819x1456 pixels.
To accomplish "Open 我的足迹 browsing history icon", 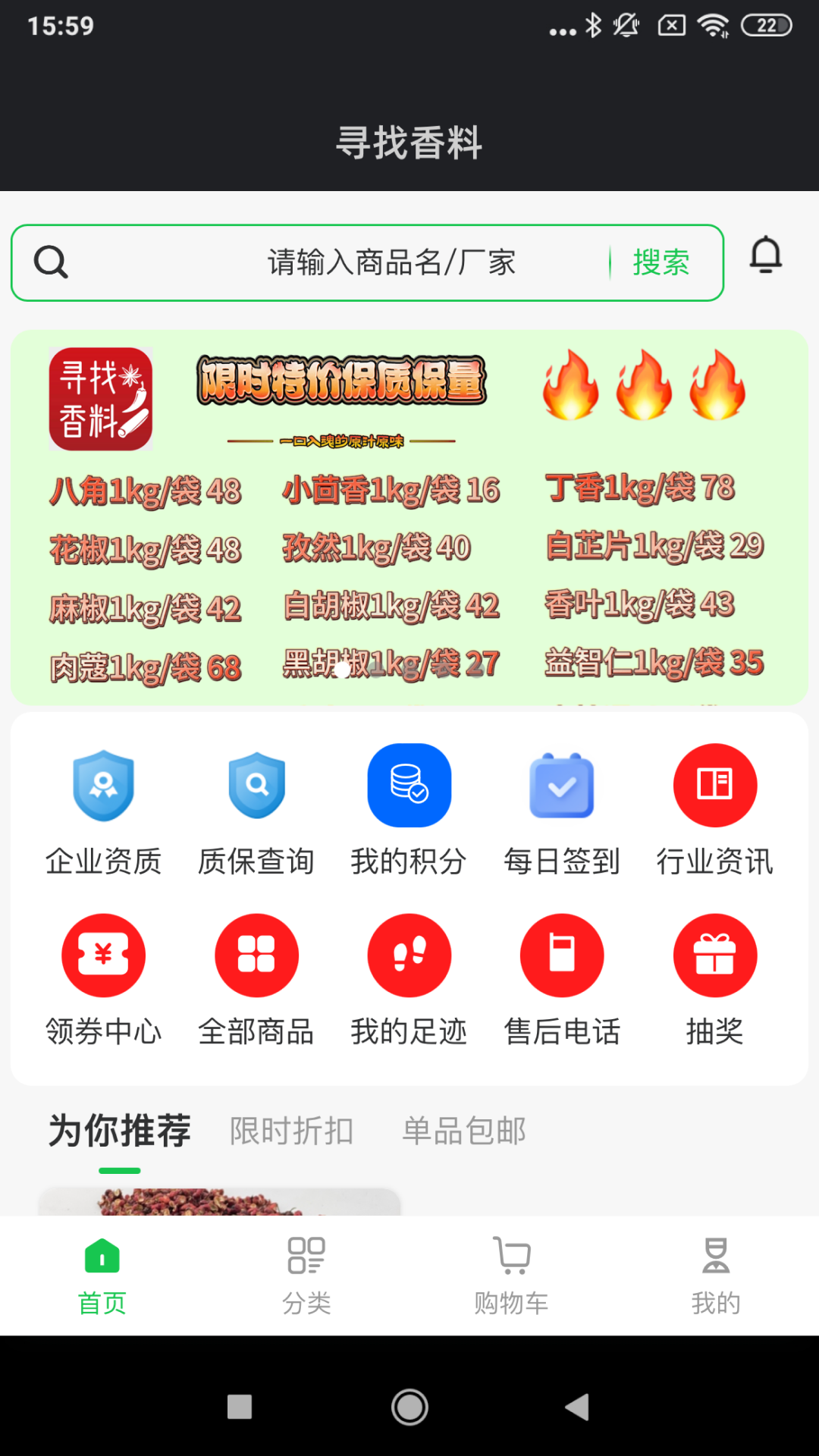I will pyautogui.click(x=409, y=955).
